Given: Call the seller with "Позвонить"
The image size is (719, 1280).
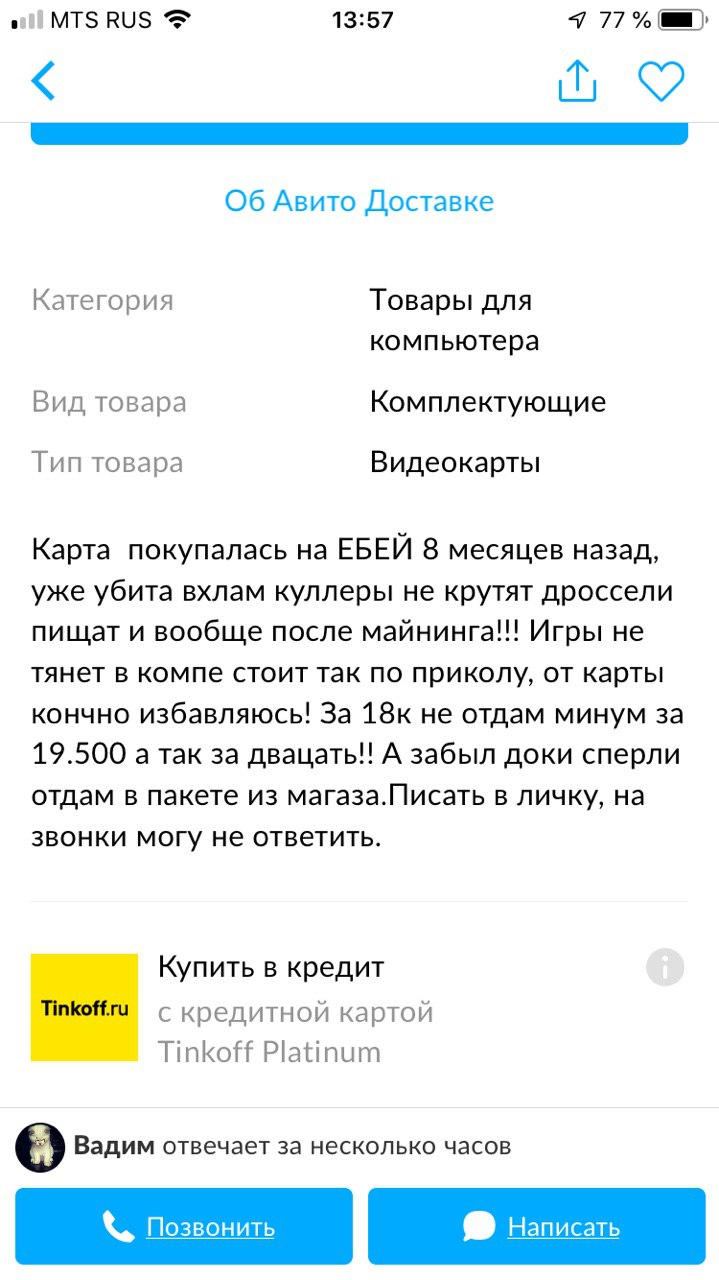Looking at the screenshot, I should [184, 1227].
